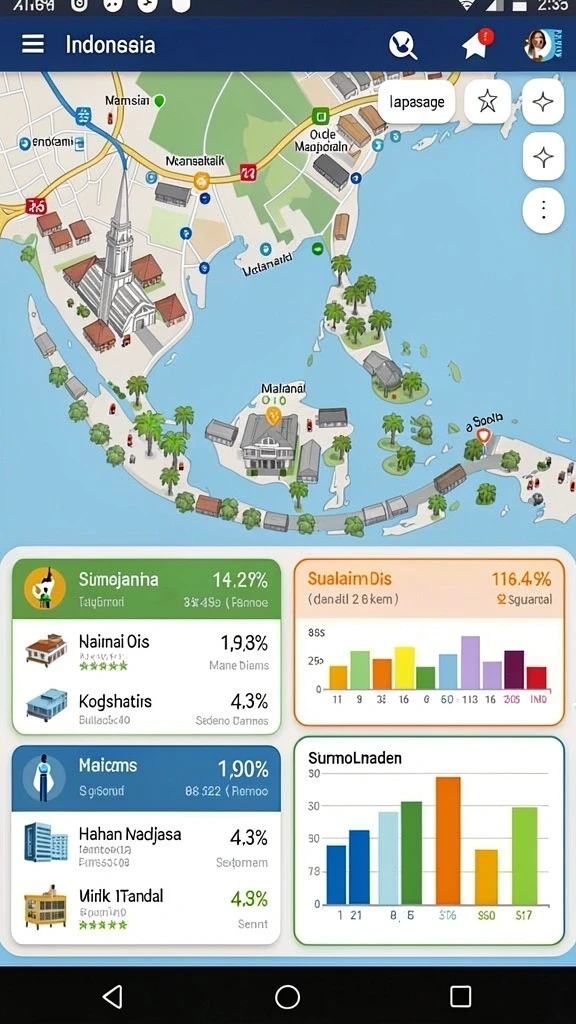
Task: Open the three-dot overflow menu on the map
Action: [x=543, y=210]
